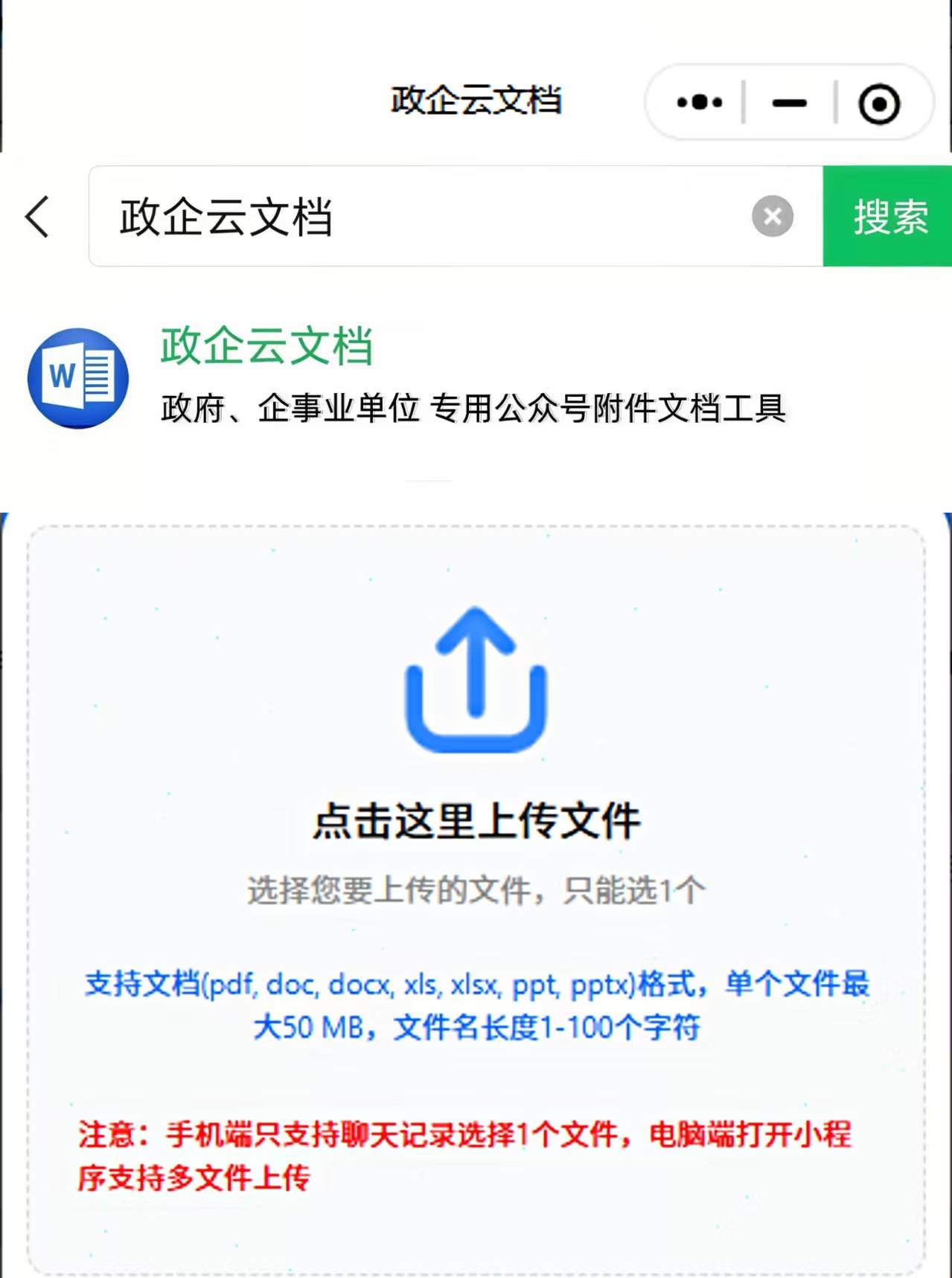
Task: Clear the search text
Action: [x=772, y=217]
